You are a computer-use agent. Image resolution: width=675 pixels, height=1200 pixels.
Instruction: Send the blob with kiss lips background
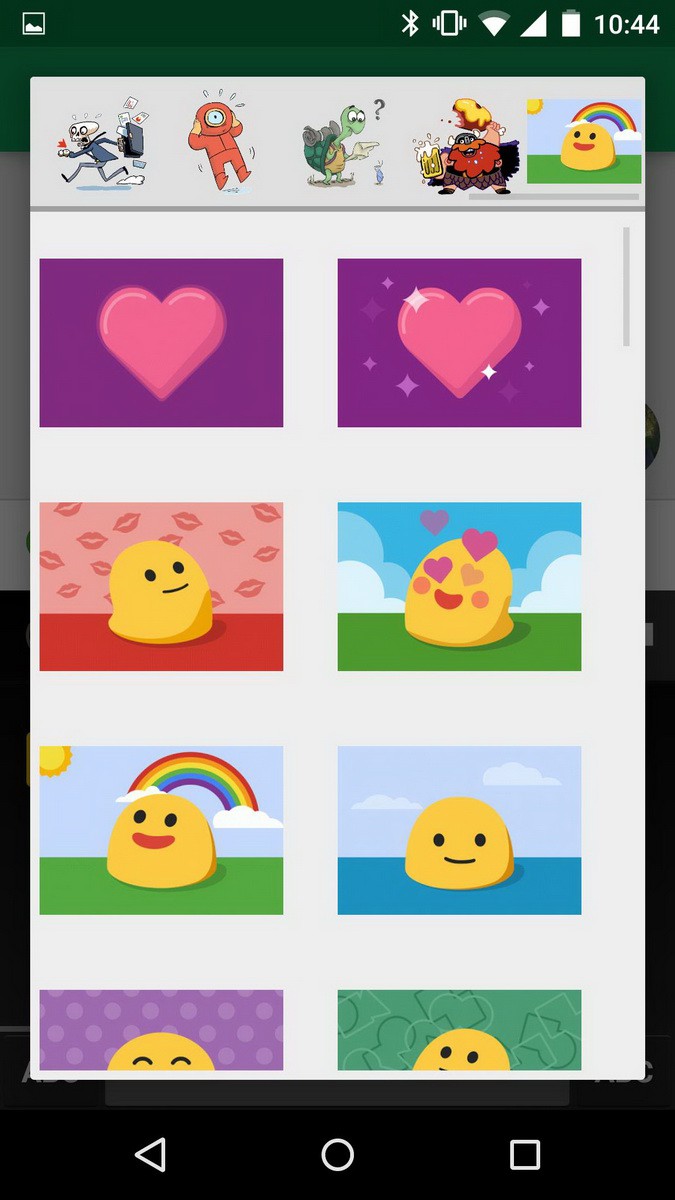(161, 586)
